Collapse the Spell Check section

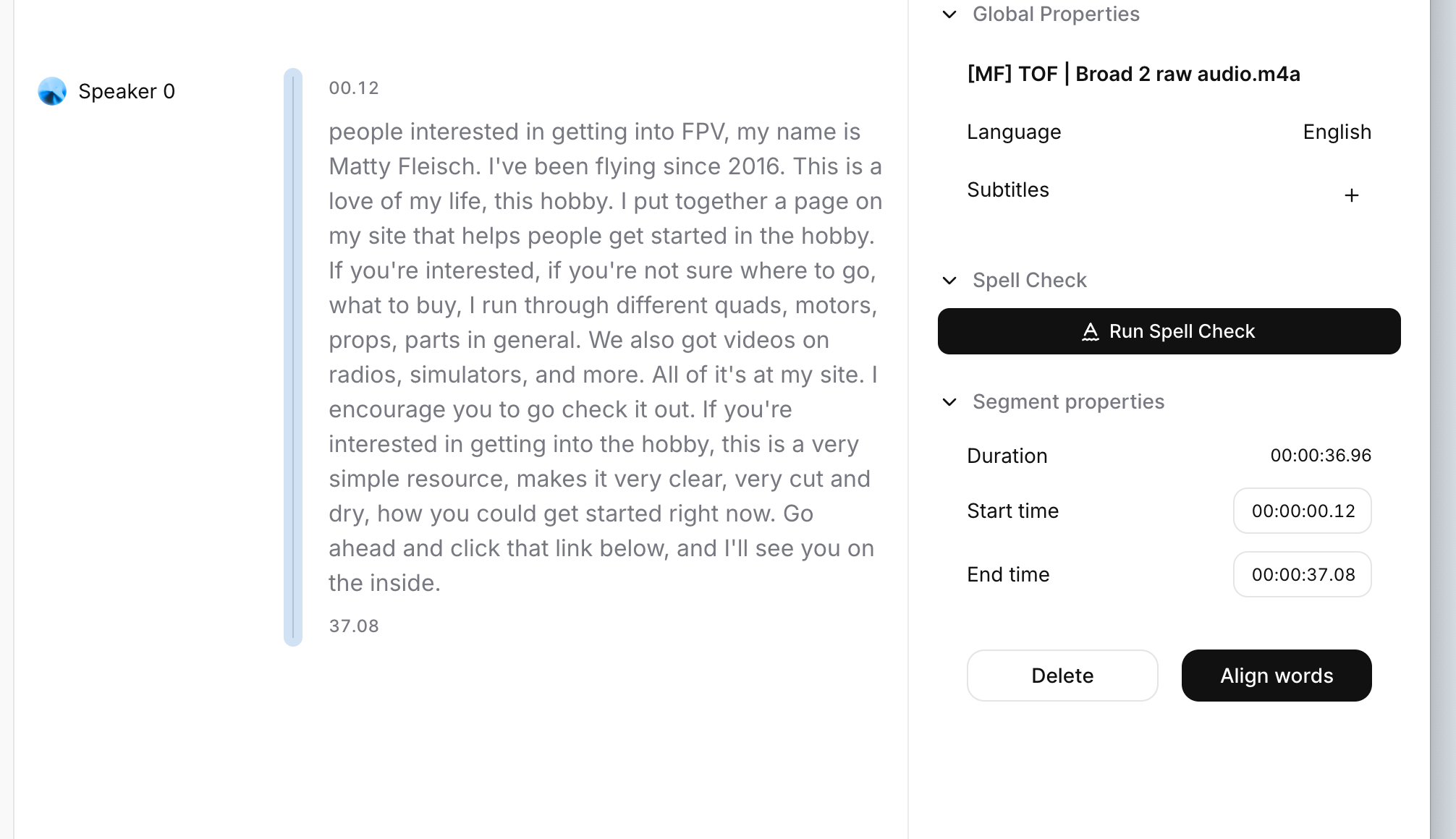(x=949, y=281)
